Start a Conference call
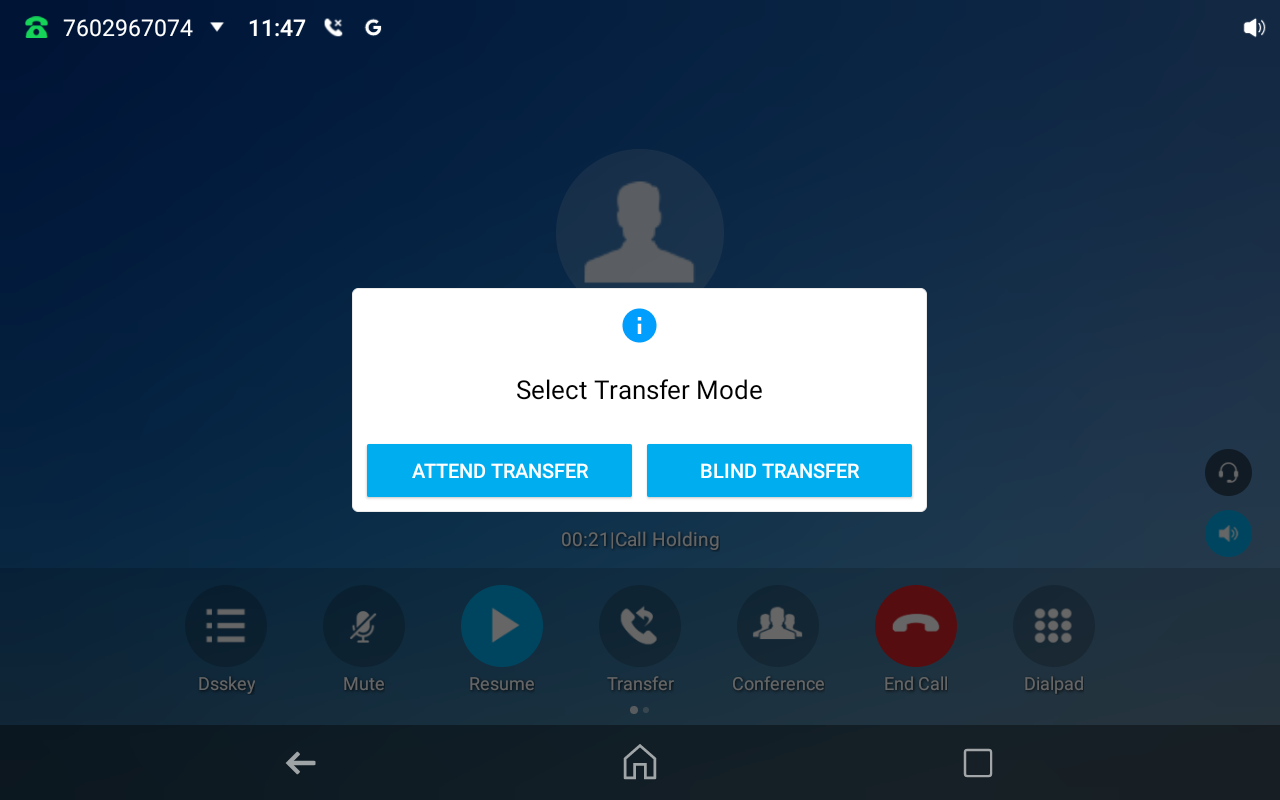The image size is (1280, 800). [x=778, y=626]
